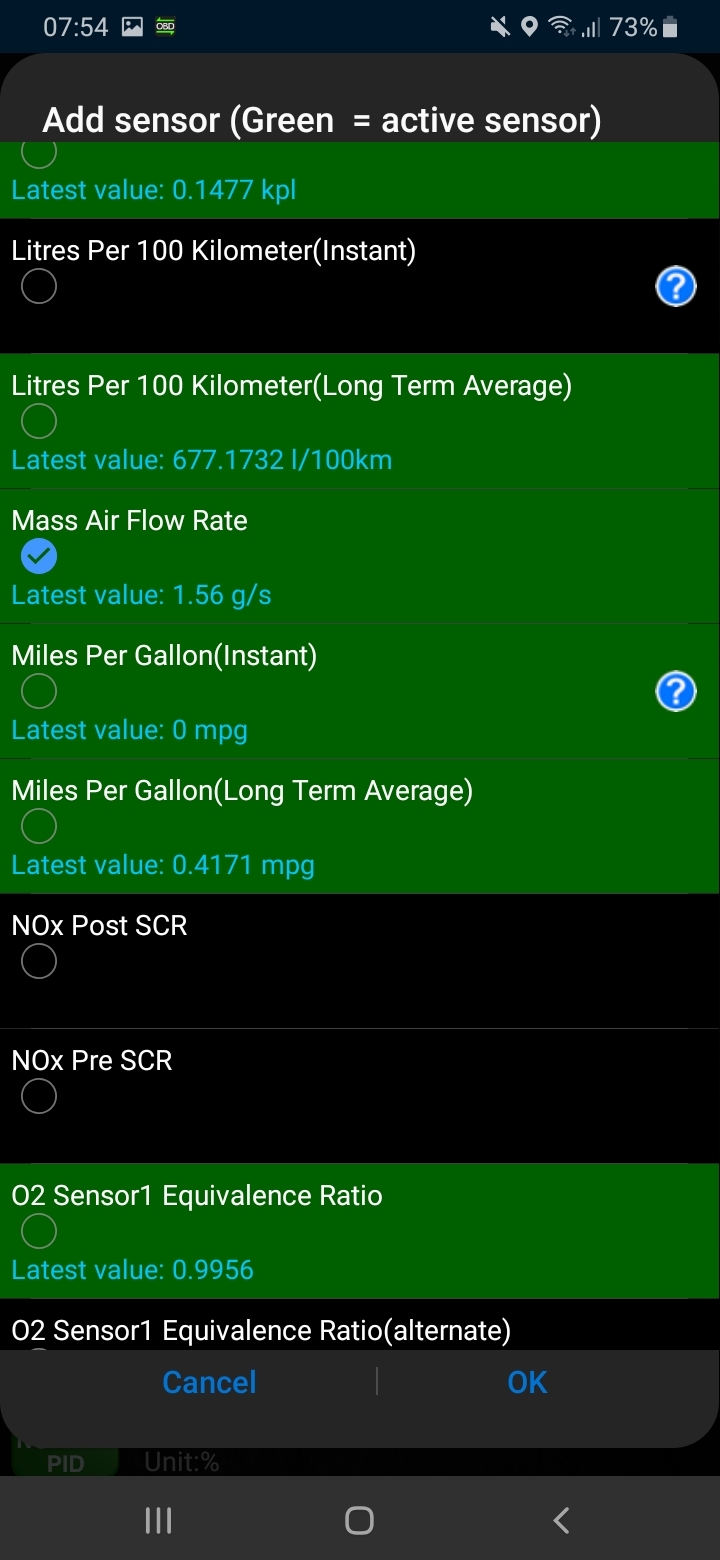Select Litres Per 100 Kilometer(Long Term Average)
Viewport: 720px width, 1560px height.
(39, 422)
